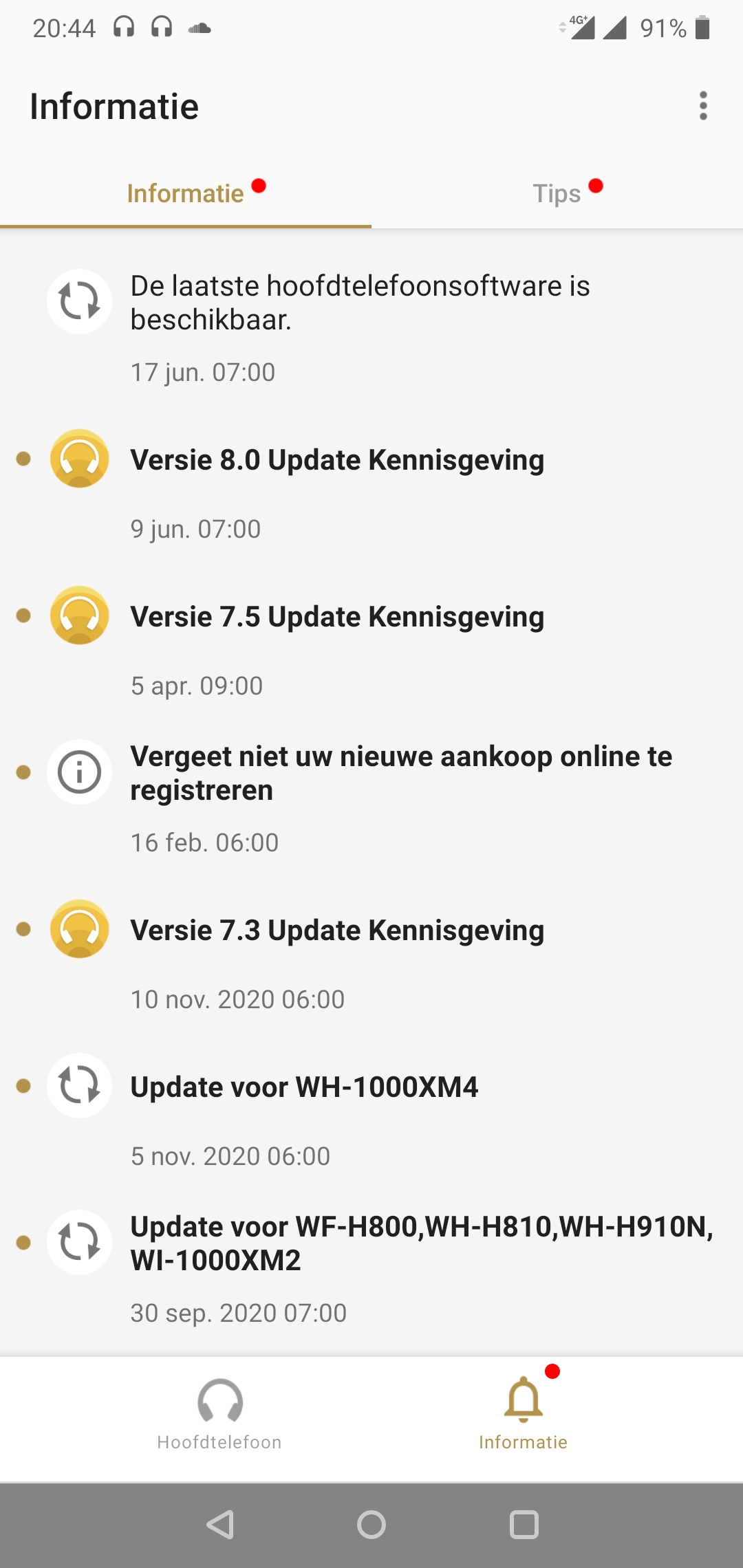The height and width of the screenshot is (1568, 743).
Task: Select the Informatie top tab
Action: pyautogui.click(x=186, y=193)
